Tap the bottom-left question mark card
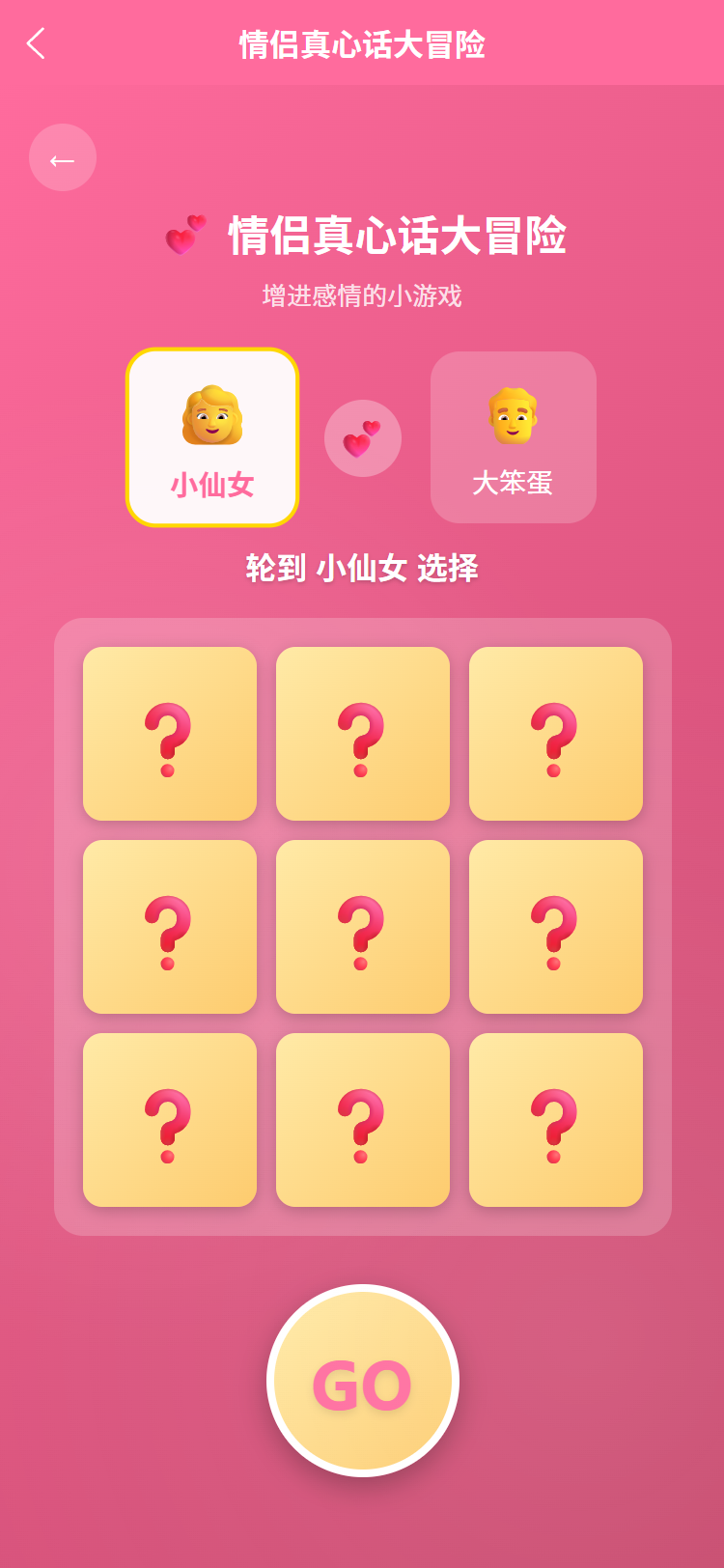724x1568 pixels. tap(170, 1120)
